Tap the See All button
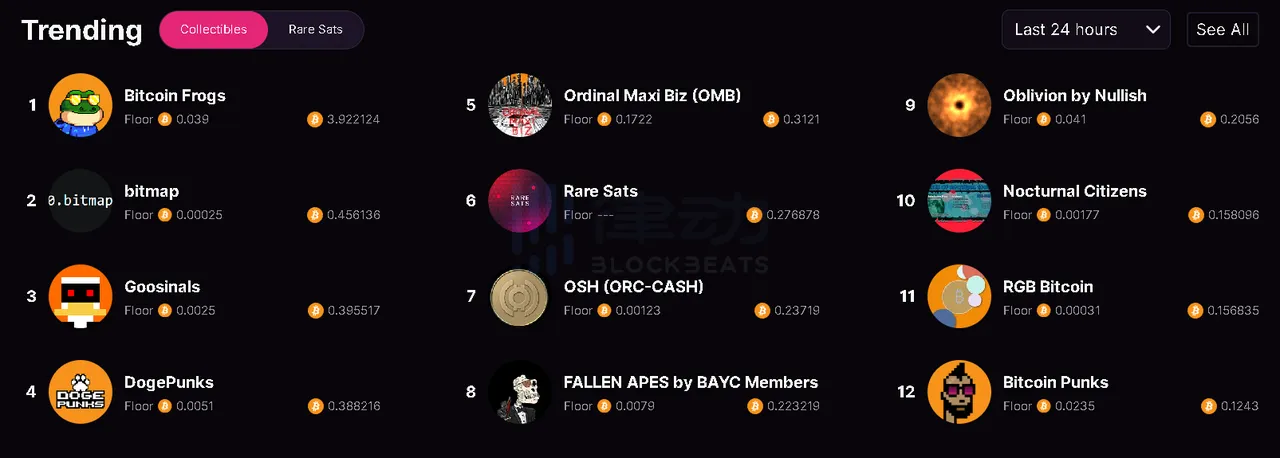Viewport: 1280px width, 458px height. coord(1222,30)
